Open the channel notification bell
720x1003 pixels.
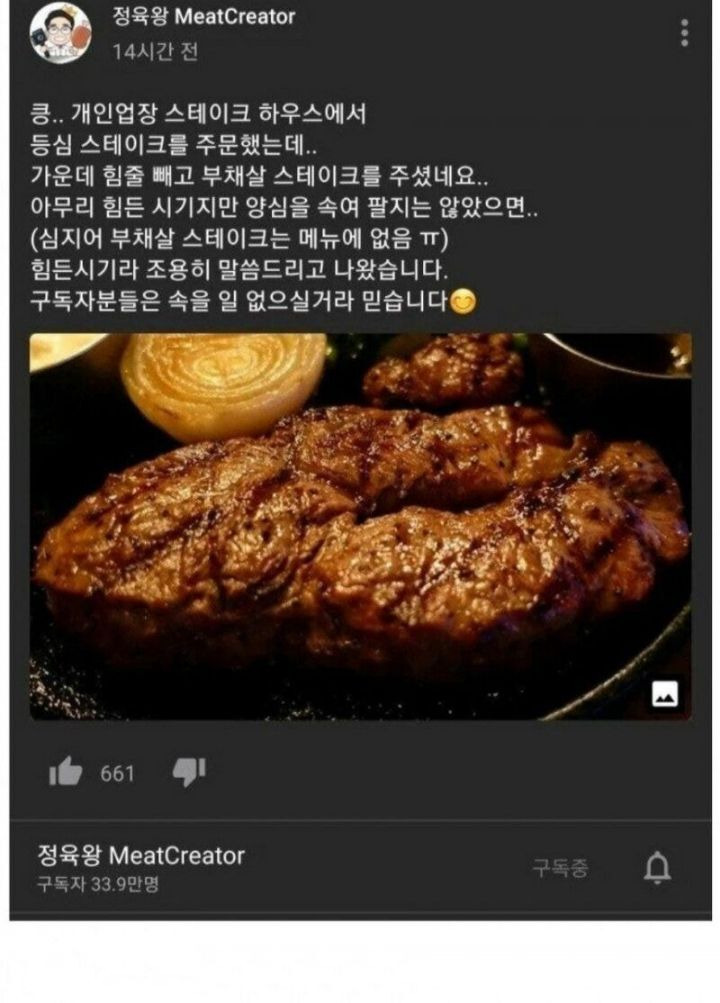pyautogui.click(x=657, y=868)
